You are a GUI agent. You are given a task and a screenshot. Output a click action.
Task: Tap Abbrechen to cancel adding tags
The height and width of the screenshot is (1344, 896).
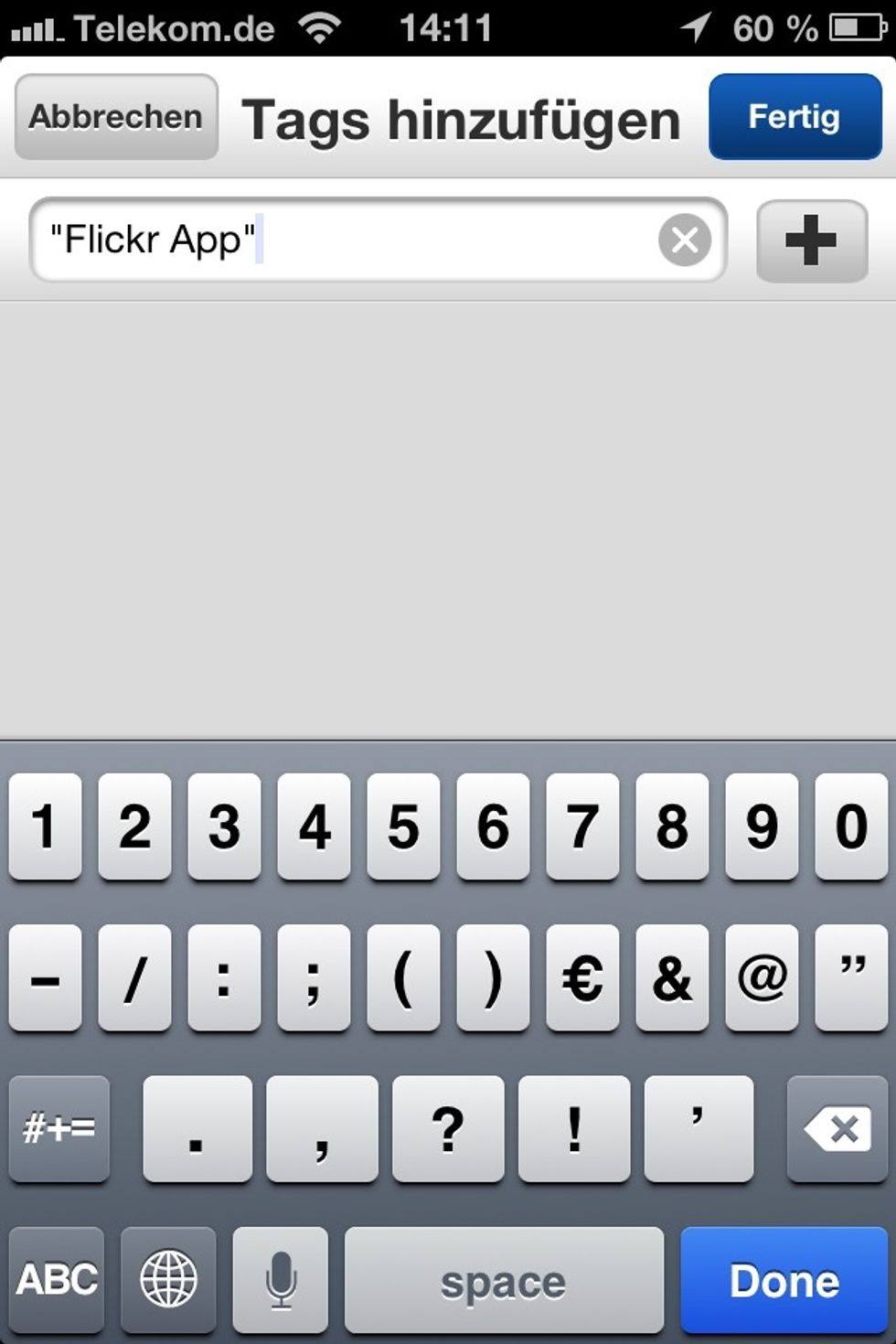click(x=116, y=117)
